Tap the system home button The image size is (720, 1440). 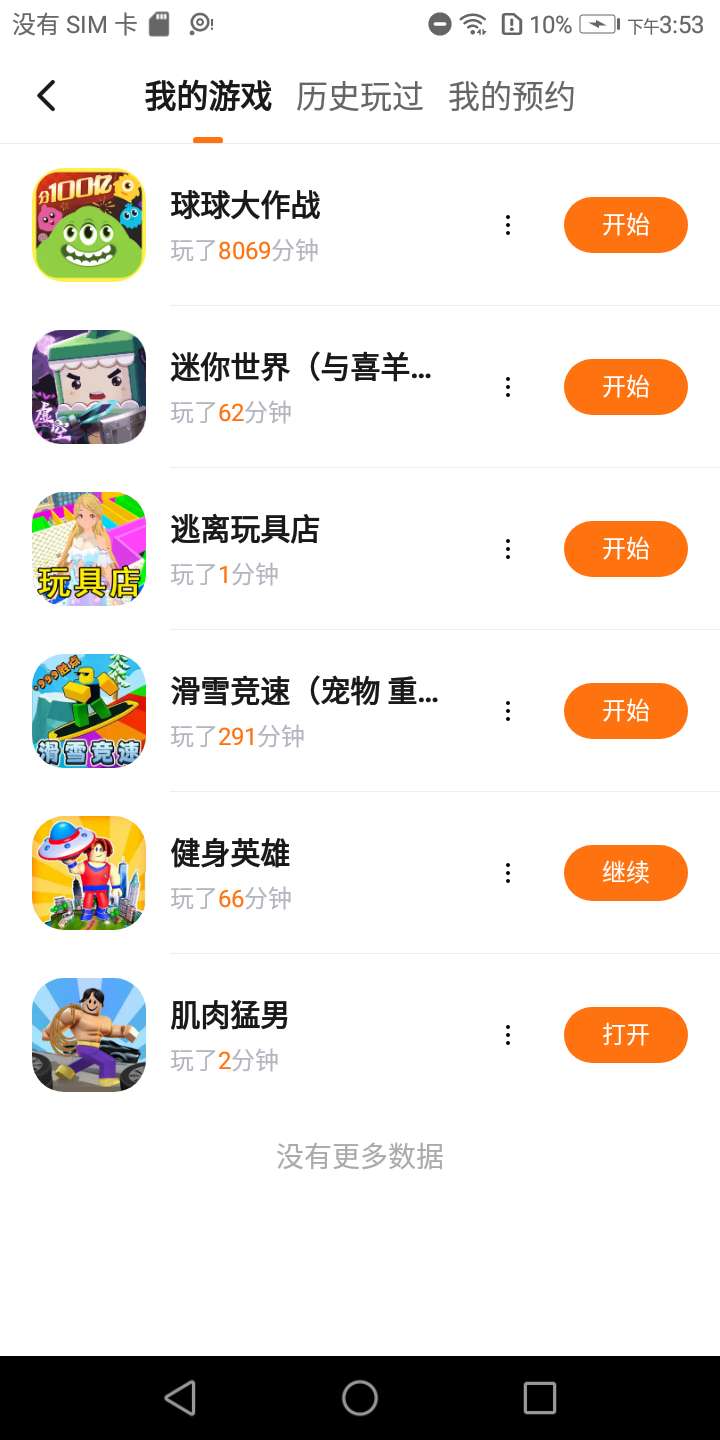[x=360, y=1398]
